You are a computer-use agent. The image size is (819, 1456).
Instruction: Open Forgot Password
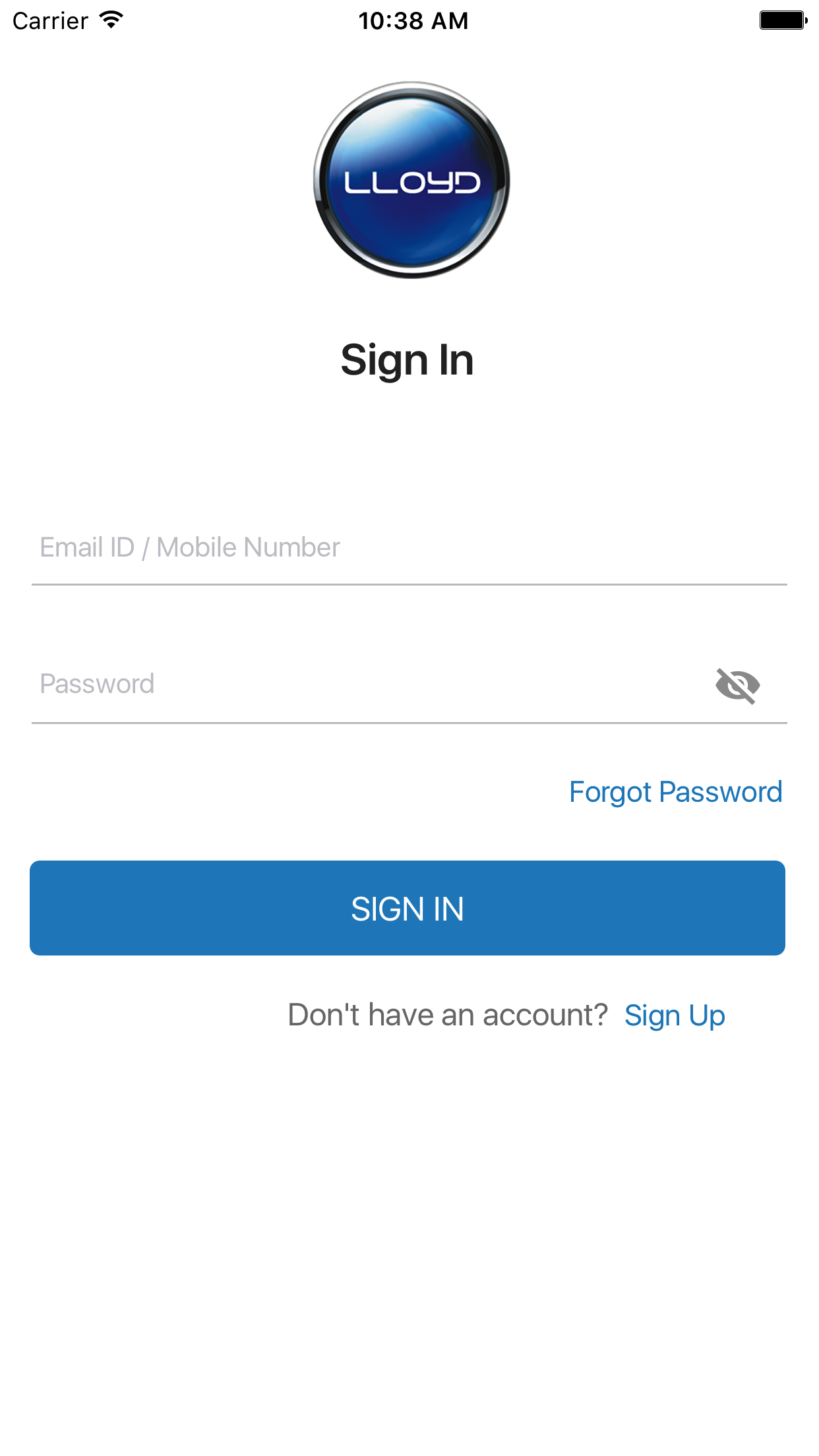pos(675,792)
